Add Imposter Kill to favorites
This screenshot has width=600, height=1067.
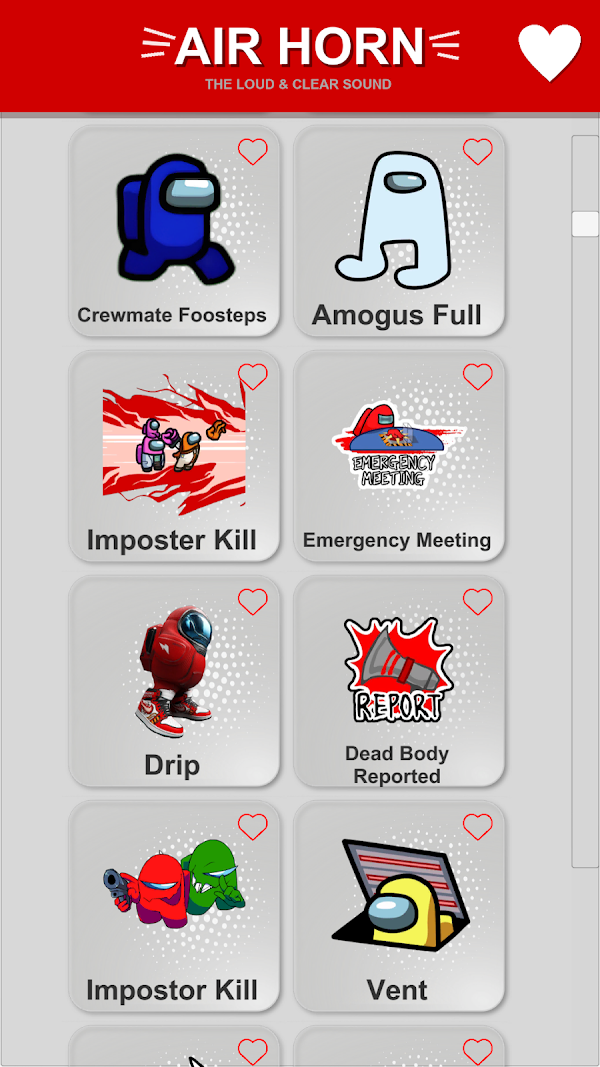tap(253, 377)
